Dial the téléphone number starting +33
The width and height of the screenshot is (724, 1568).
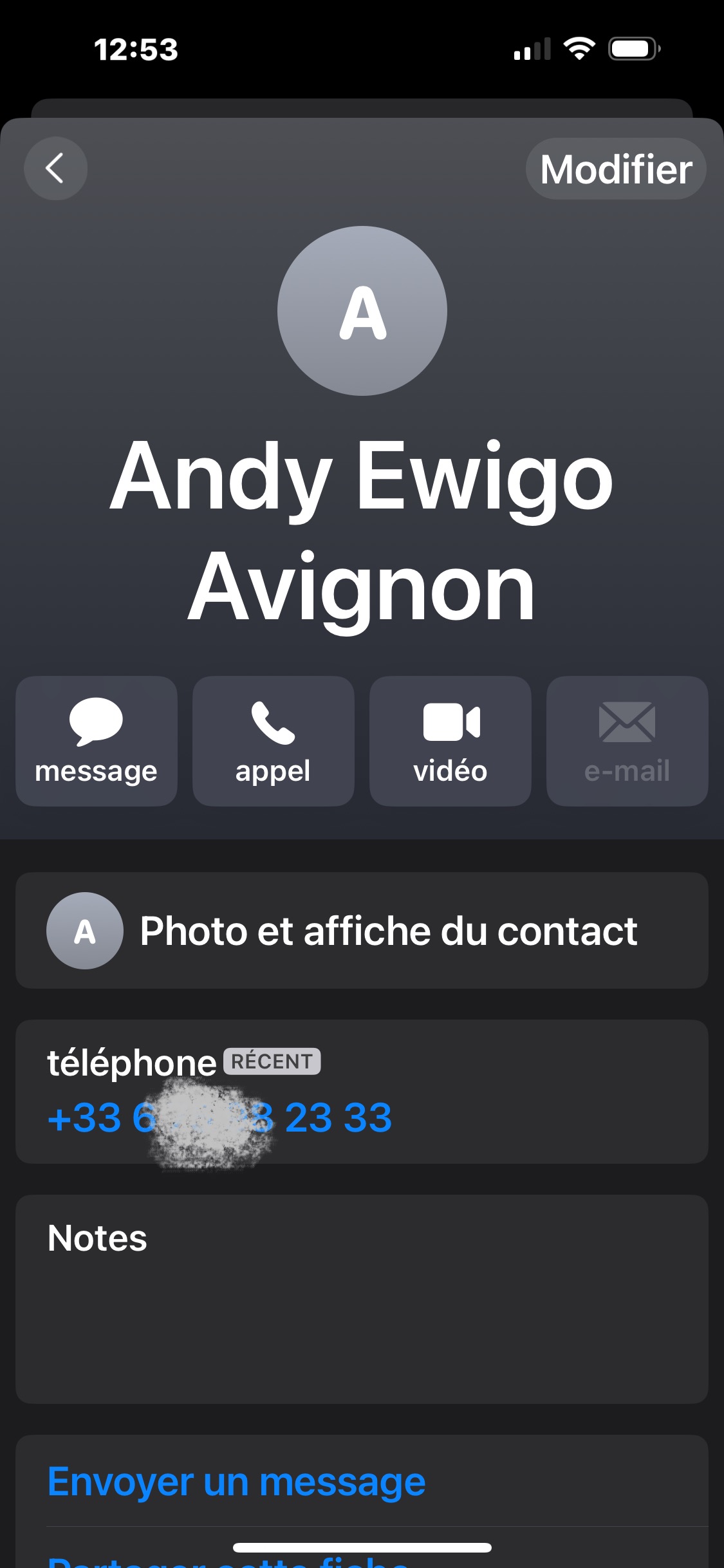219,1117
